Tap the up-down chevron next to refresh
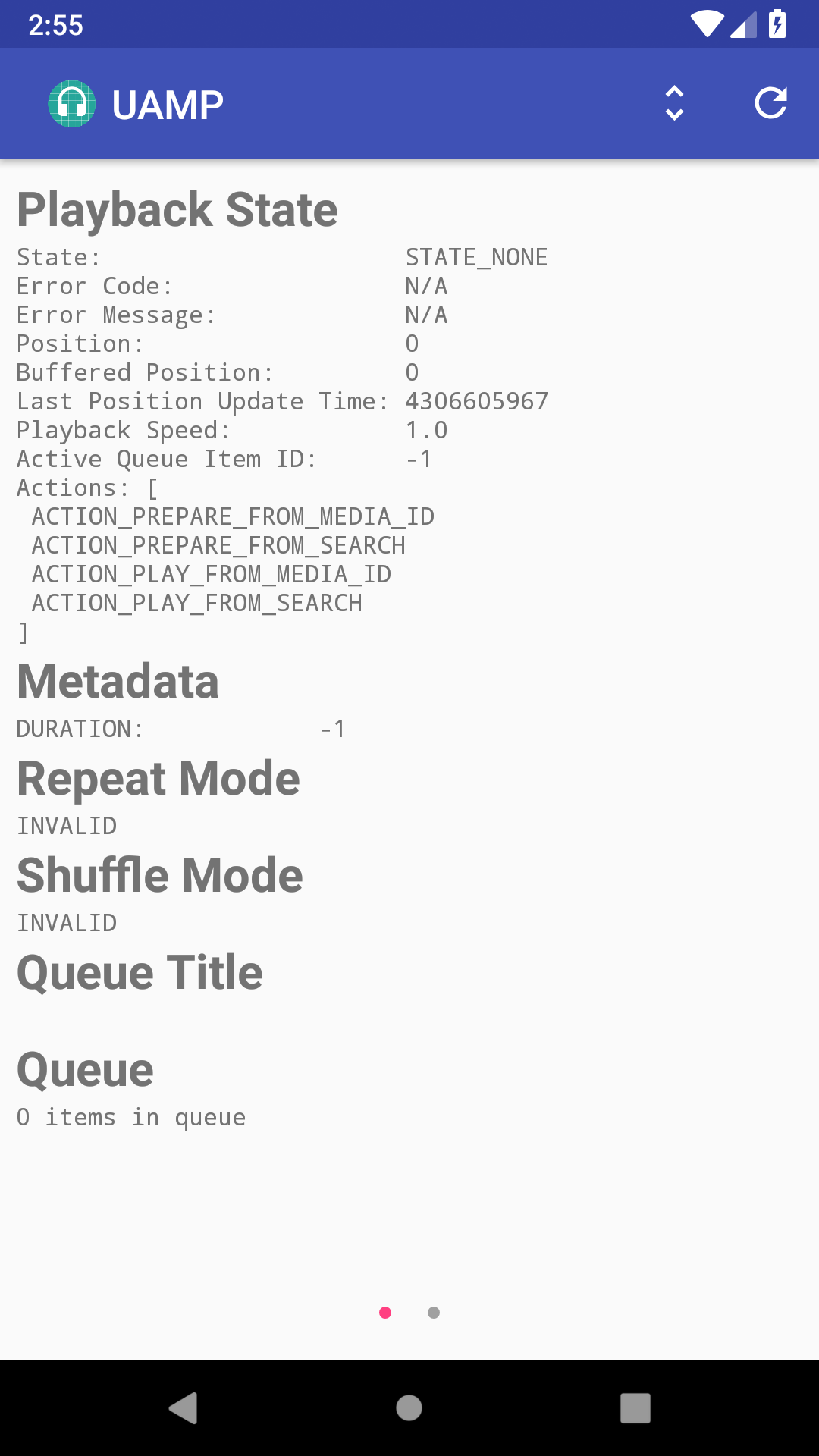The width and height of the screenshot is (819, 1456). point(673,104)
